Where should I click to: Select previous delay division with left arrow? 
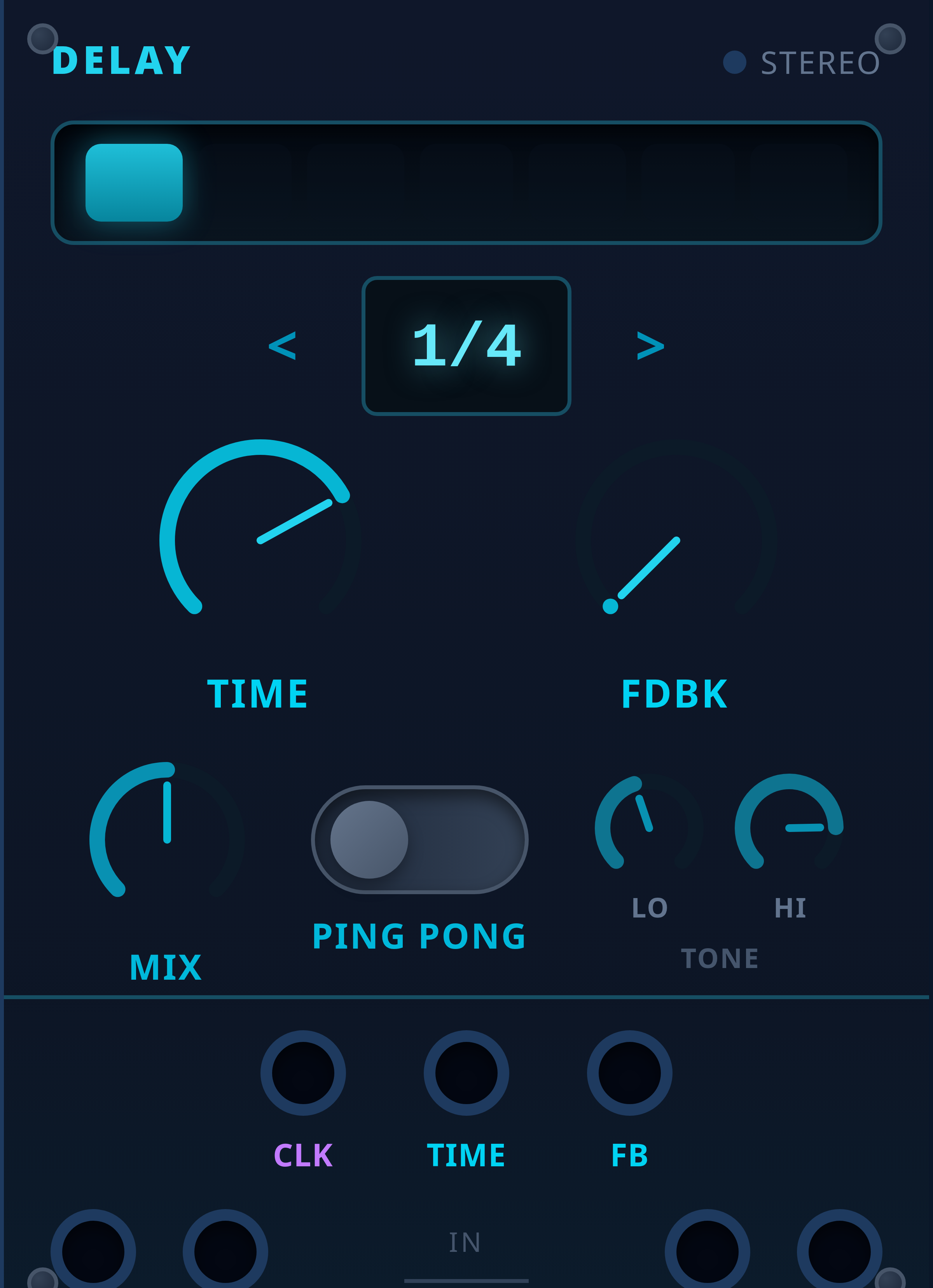click(x=282, y=345)
